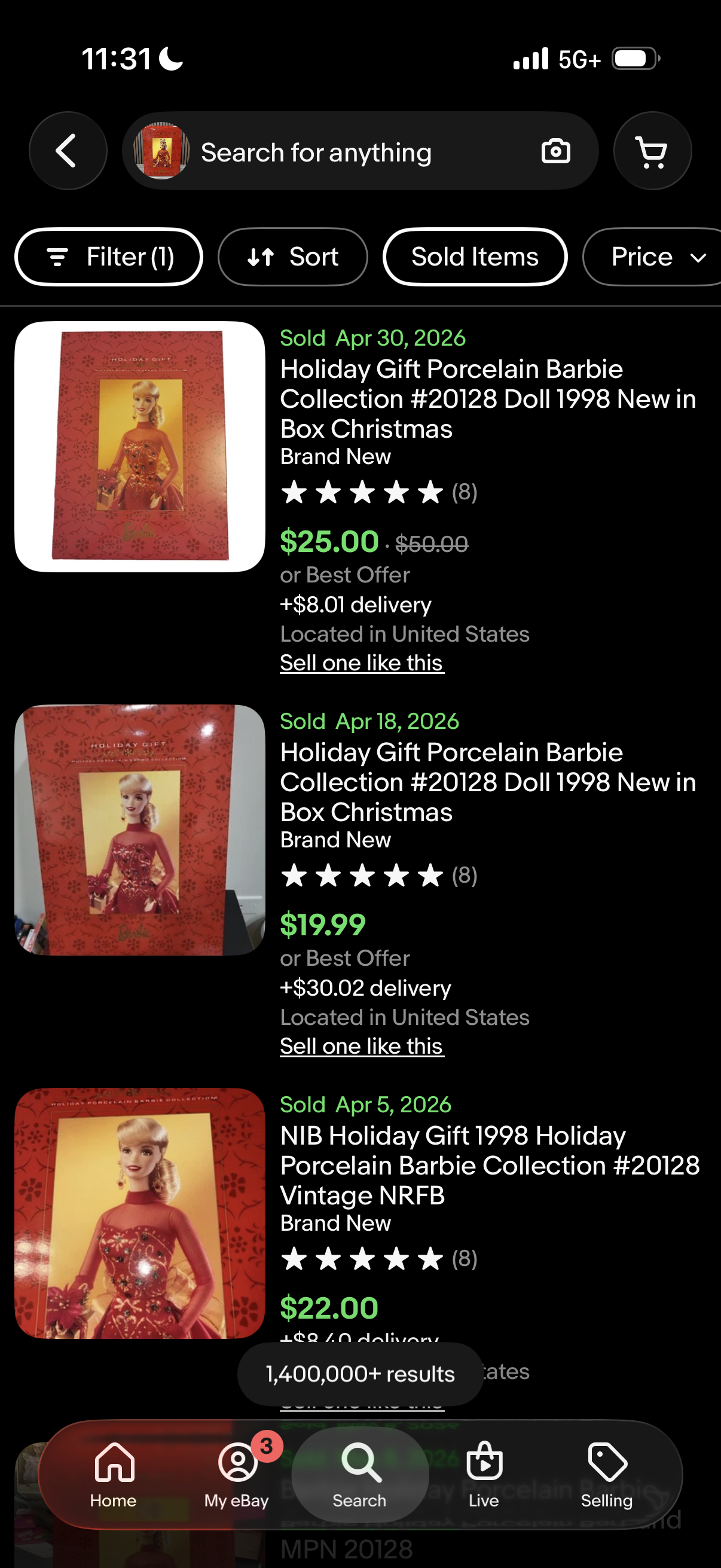Screen dimensions: 721x1568
Task: Go back using the back arrow
Action: tap(68, 151)
